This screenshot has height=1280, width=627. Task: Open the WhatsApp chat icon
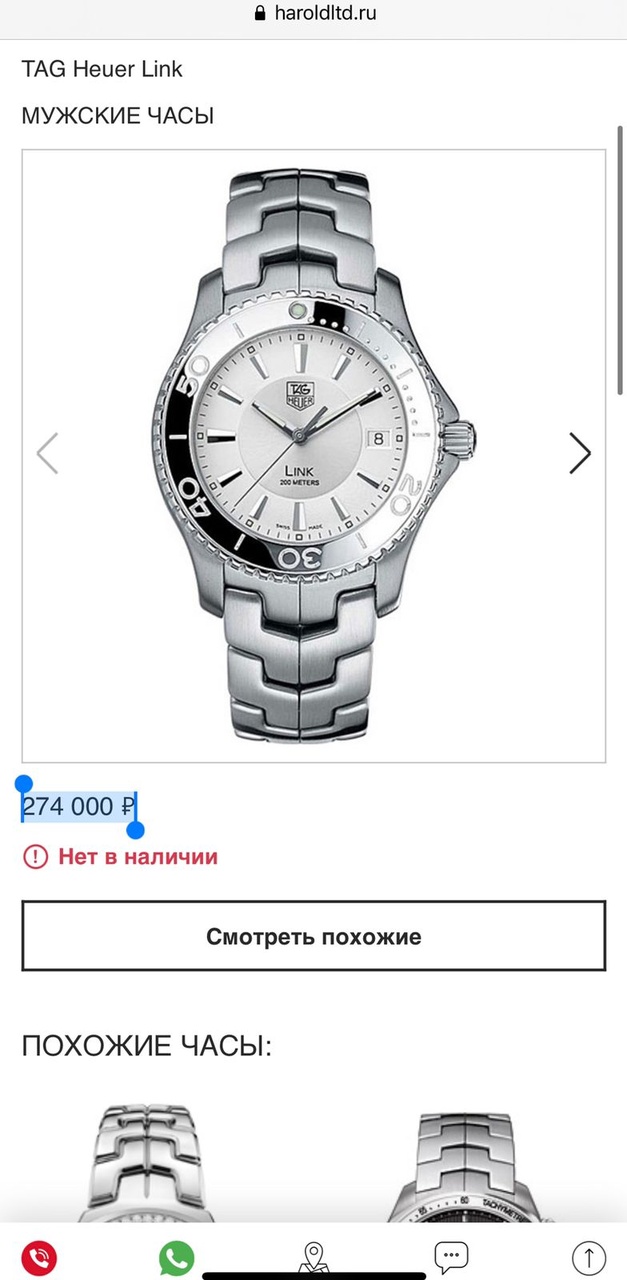point(177,1256)
